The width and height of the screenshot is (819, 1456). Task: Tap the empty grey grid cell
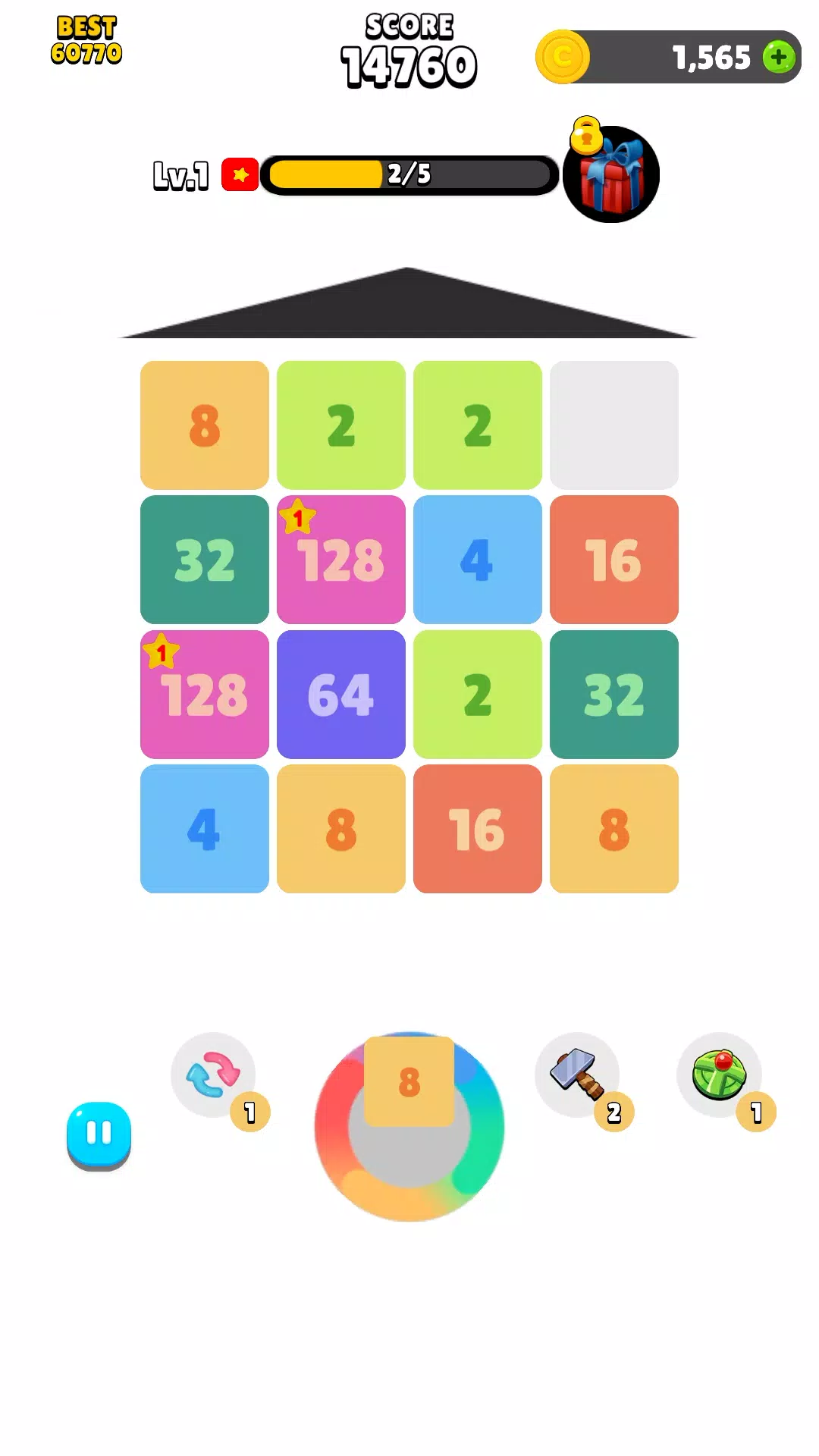coord(613,425)
